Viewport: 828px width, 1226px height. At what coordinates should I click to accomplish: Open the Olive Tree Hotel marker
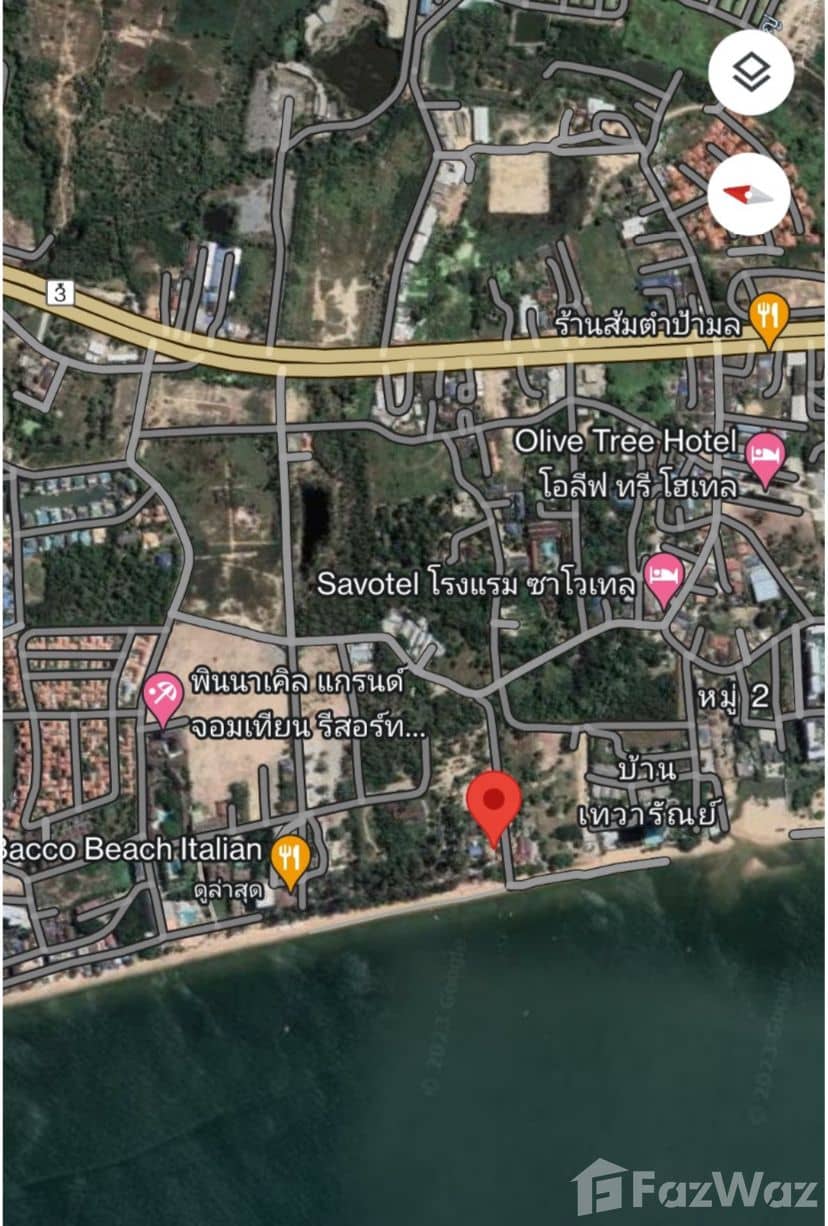pos(766,457)
